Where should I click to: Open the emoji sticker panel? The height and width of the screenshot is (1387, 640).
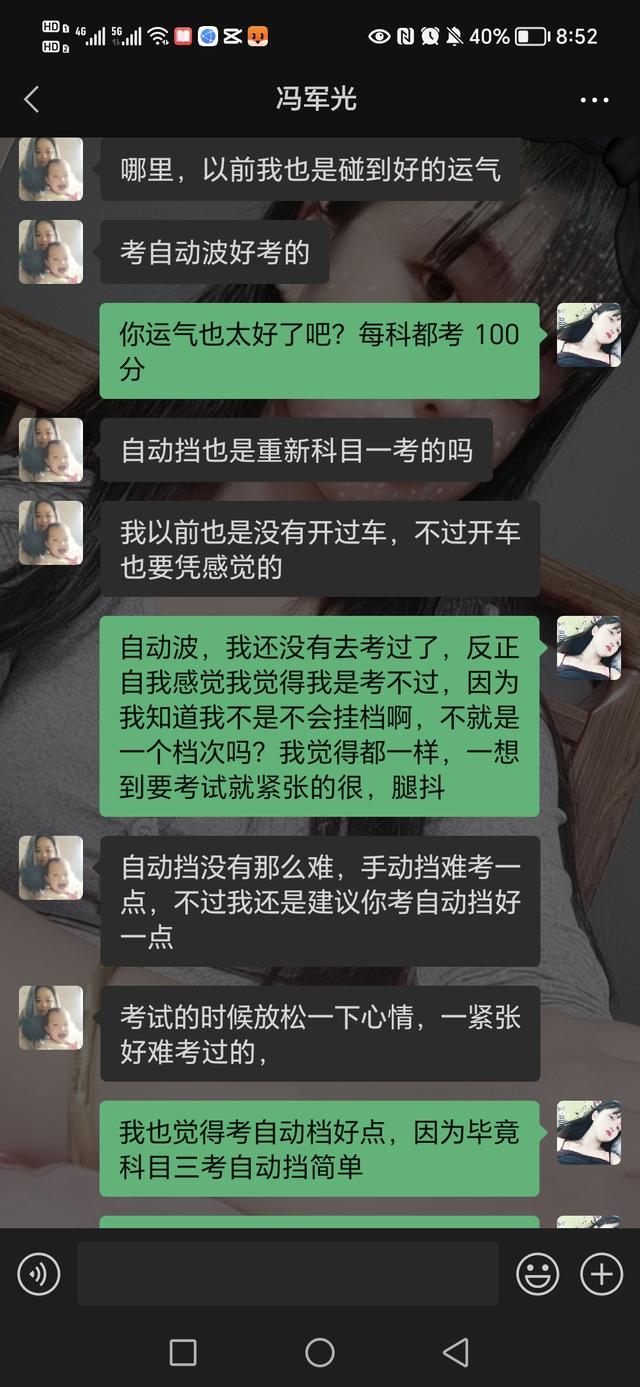click(x=537, y=1274)
